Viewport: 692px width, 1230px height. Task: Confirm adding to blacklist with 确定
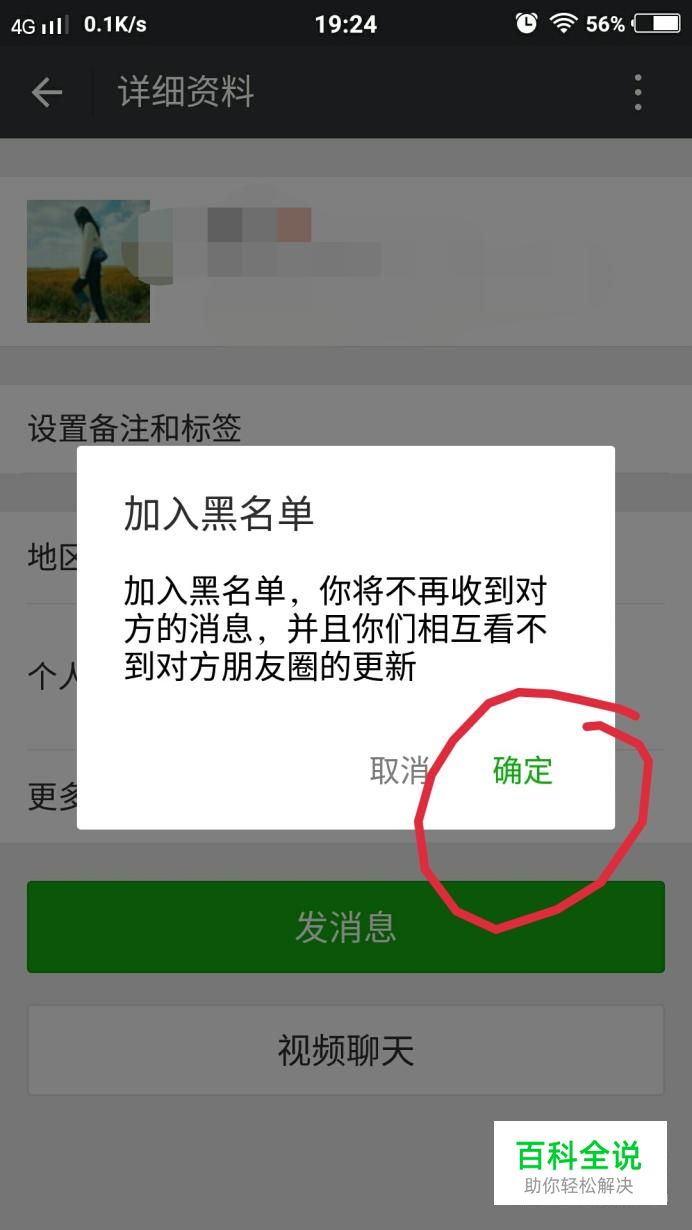click(x=522, y=771)
